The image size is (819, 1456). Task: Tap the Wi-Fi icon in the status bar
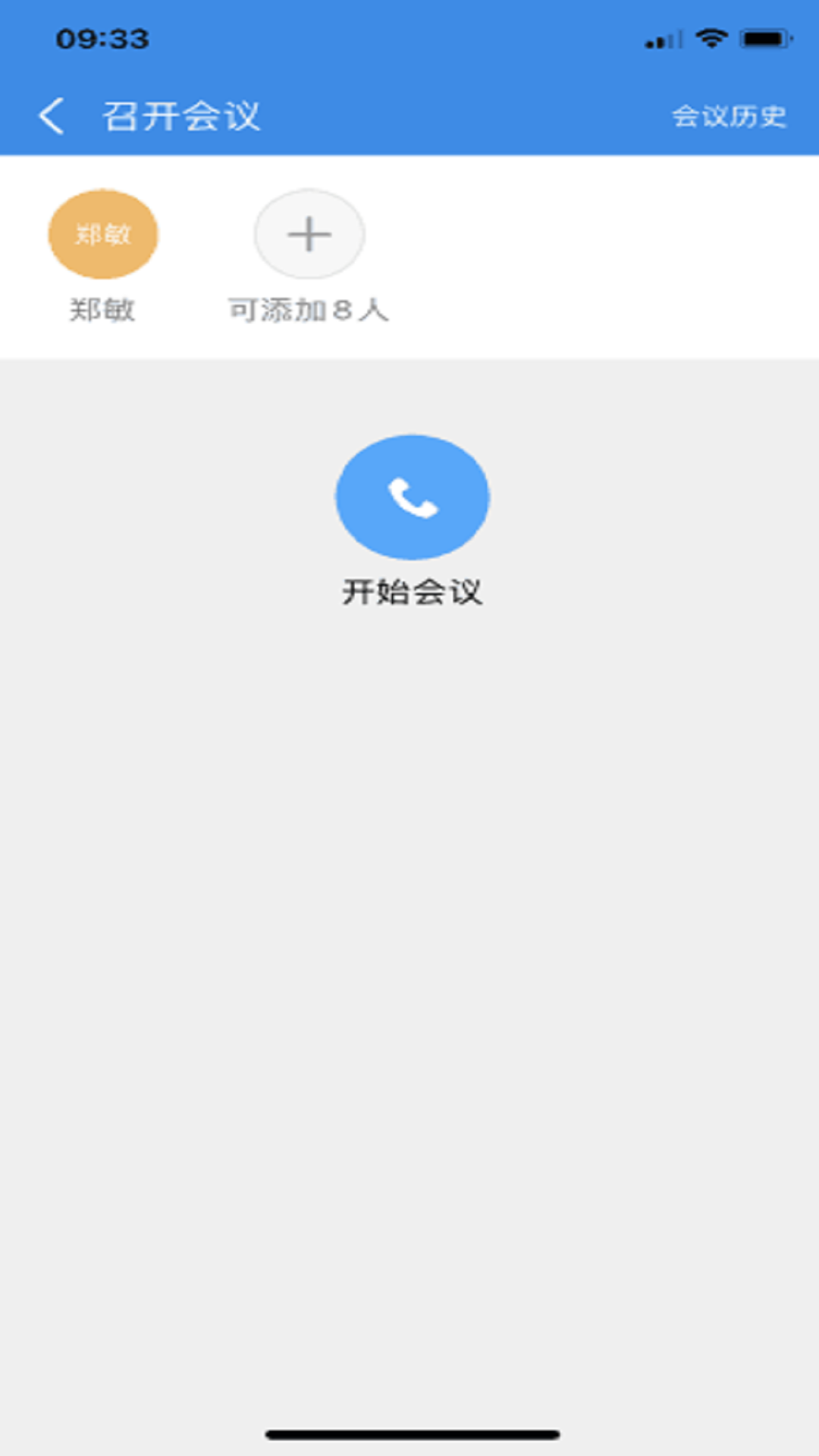tap(711, 36)
